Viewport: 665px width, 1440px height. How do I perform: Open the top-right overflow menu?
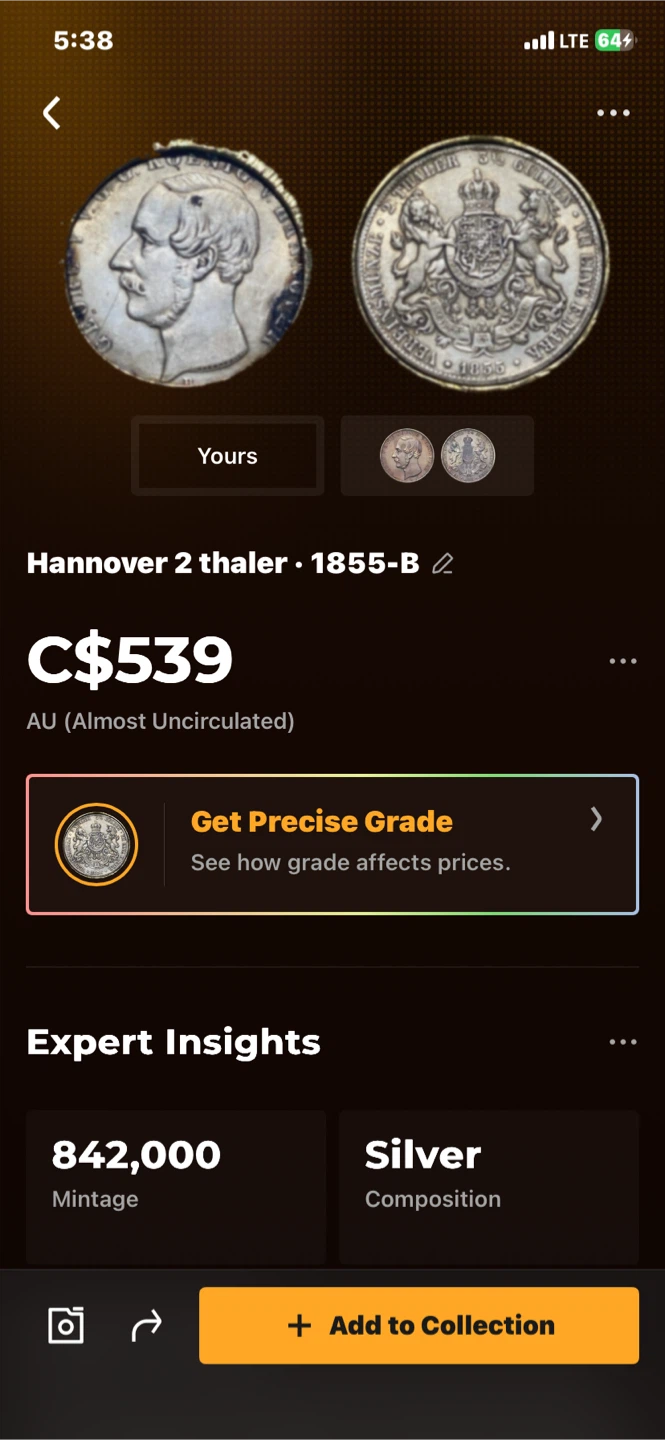point(613,113)
